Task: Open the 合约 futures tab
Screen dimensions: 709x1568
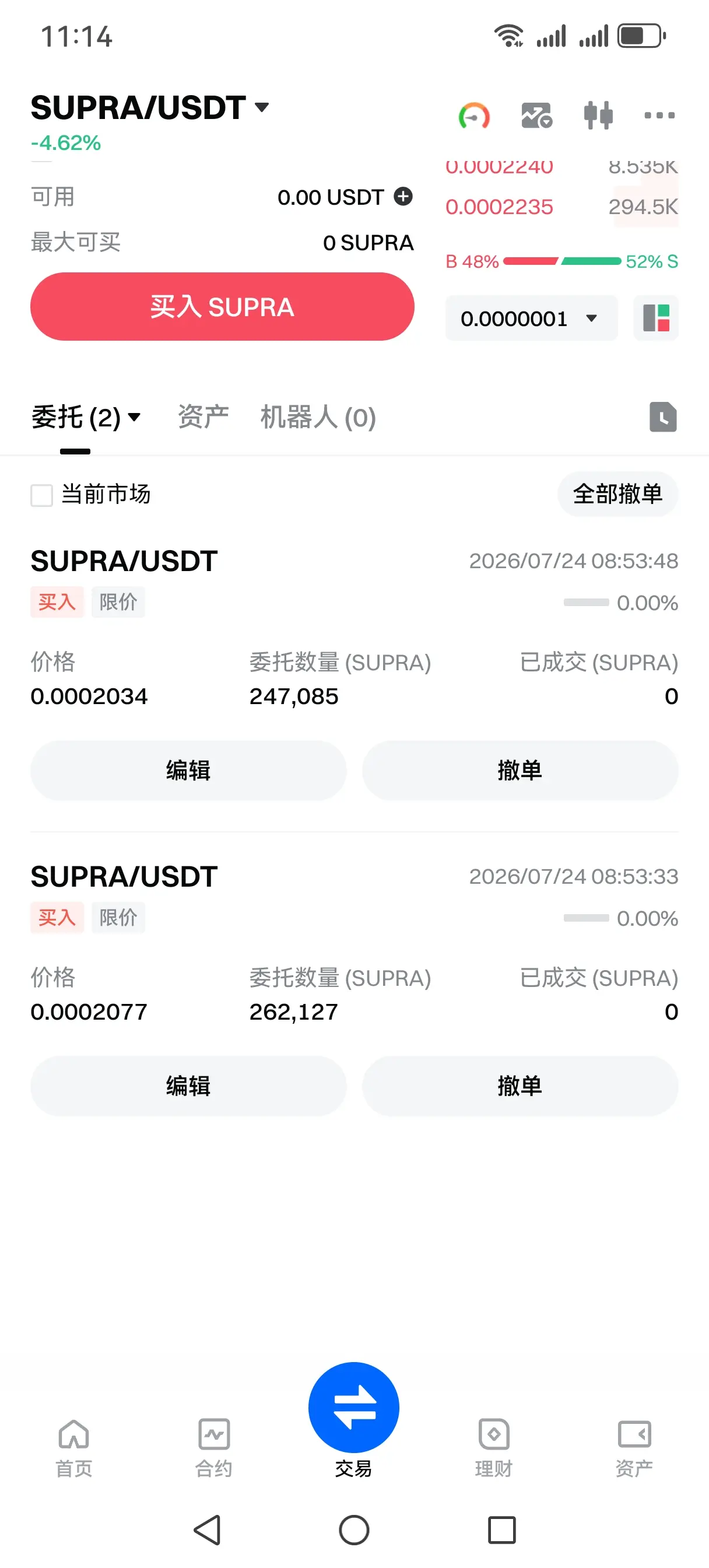Action: [213, 1448]
